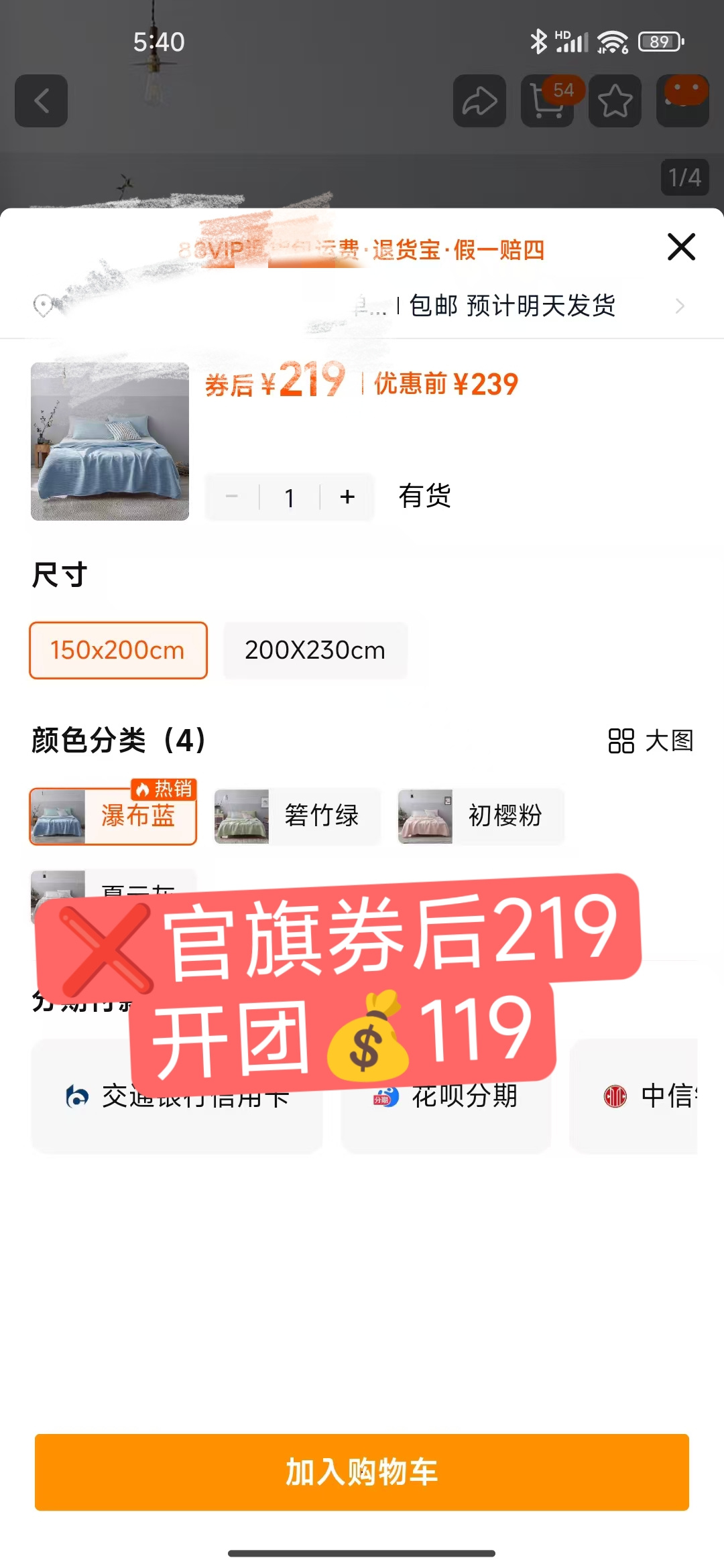Select the 箬竹绿 color
This screenshot has height=1568, width=724.
coord(298,816)
